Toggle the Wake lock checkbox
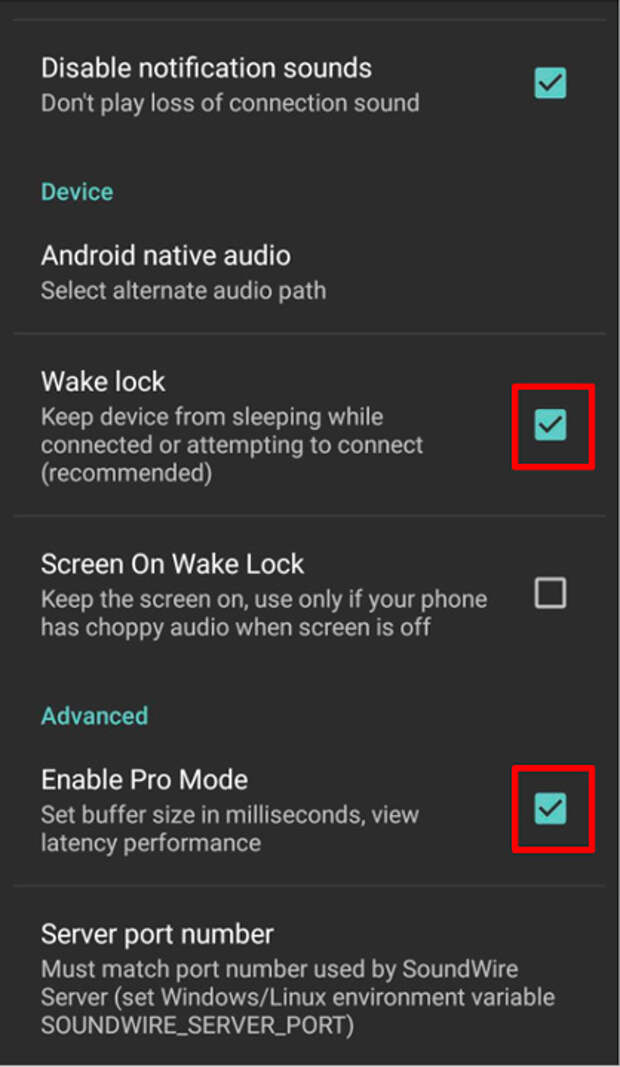 [x=550, y=425]
